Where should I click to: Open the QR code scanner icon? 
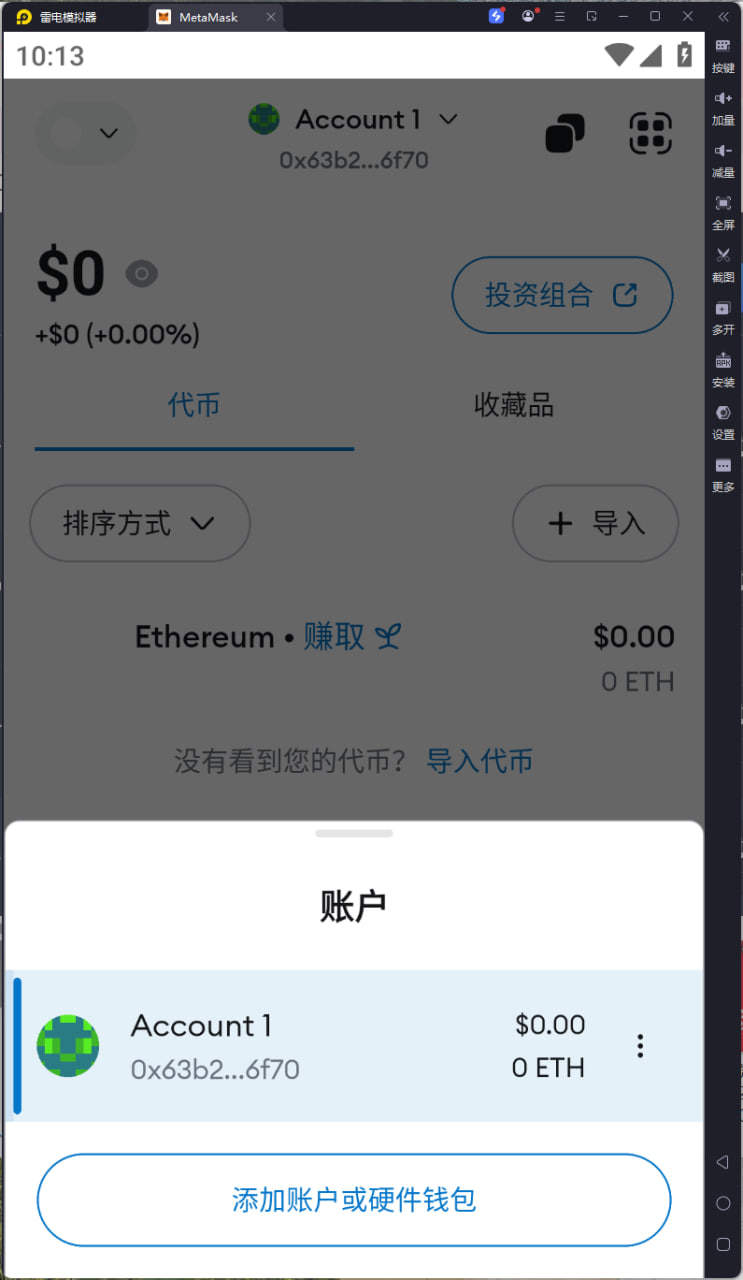point(650,133)
